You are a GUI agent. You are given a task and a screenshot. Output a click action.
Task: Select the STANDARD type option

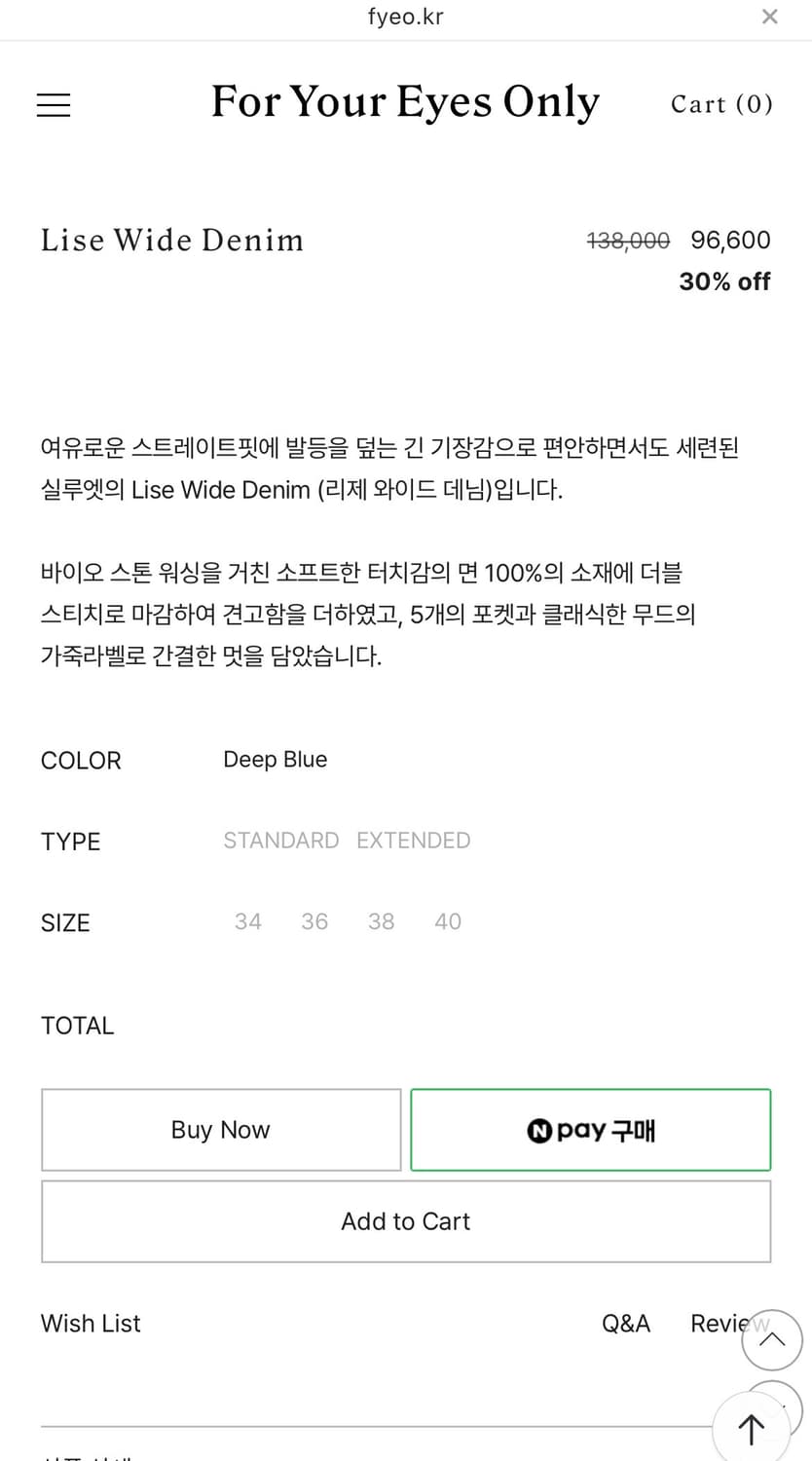coord(281,840)
